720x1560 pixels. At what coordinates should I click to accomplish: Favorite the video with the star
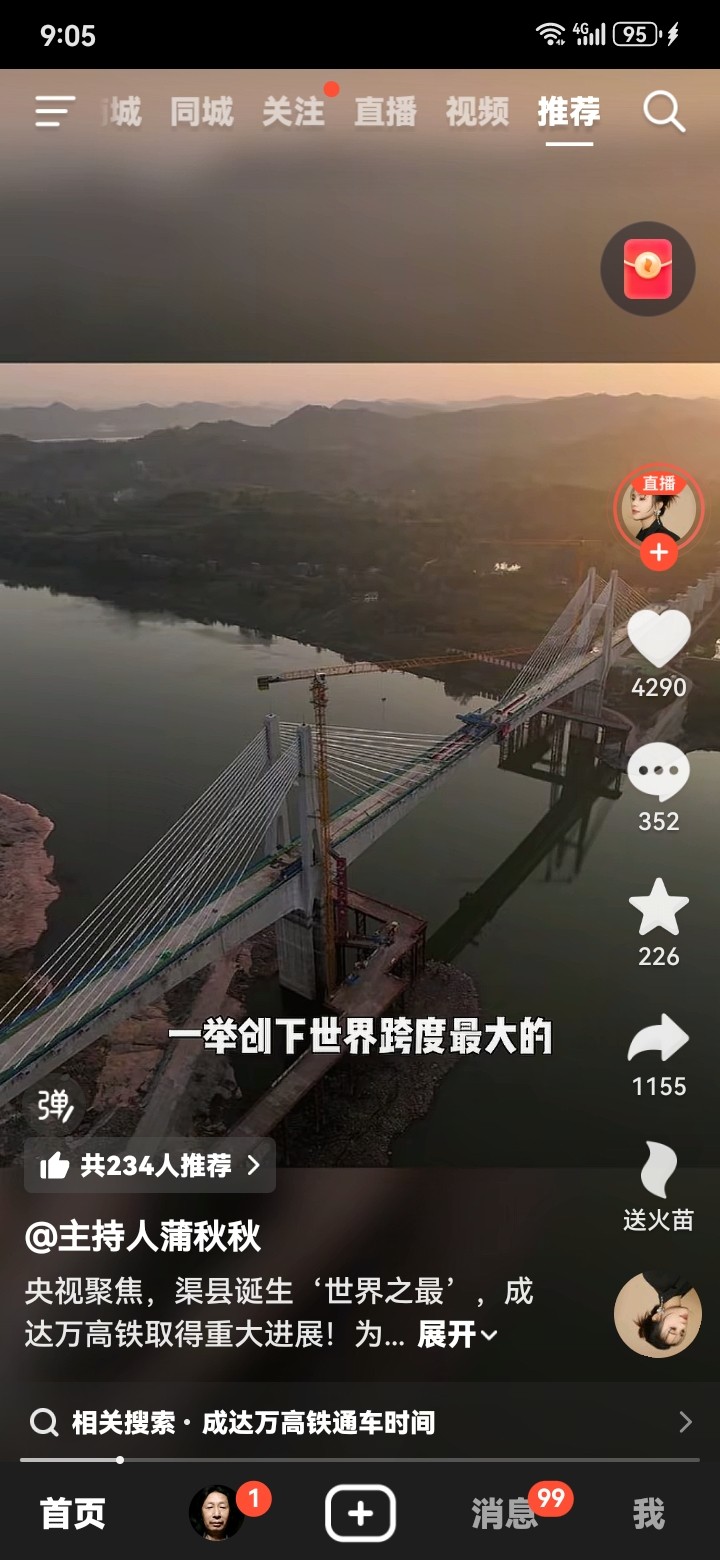(x=659, y=908)
